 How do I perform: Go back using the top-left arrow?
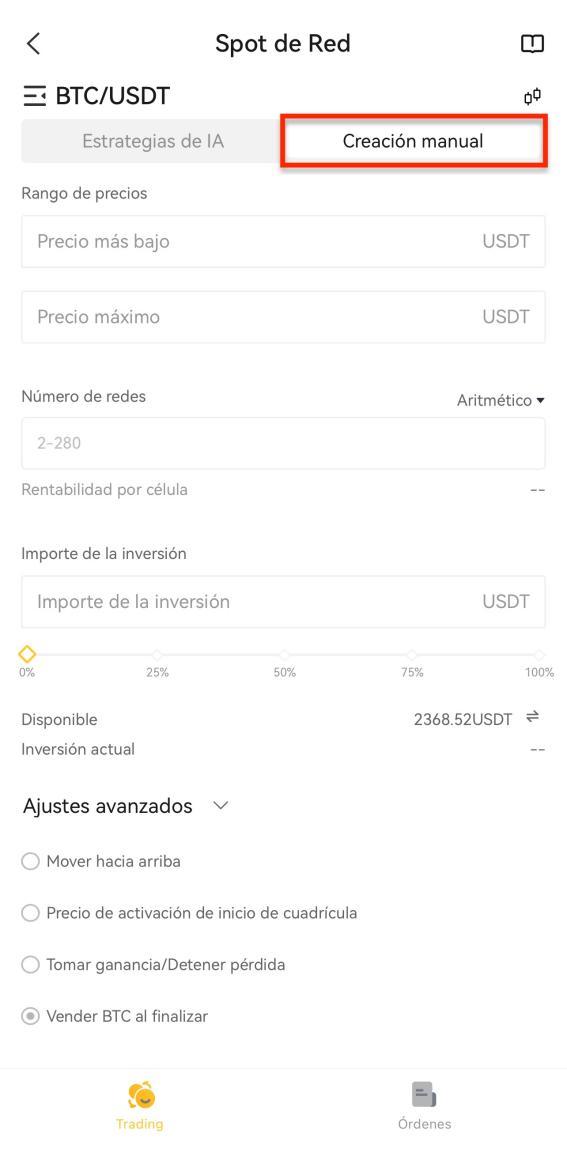33,43
